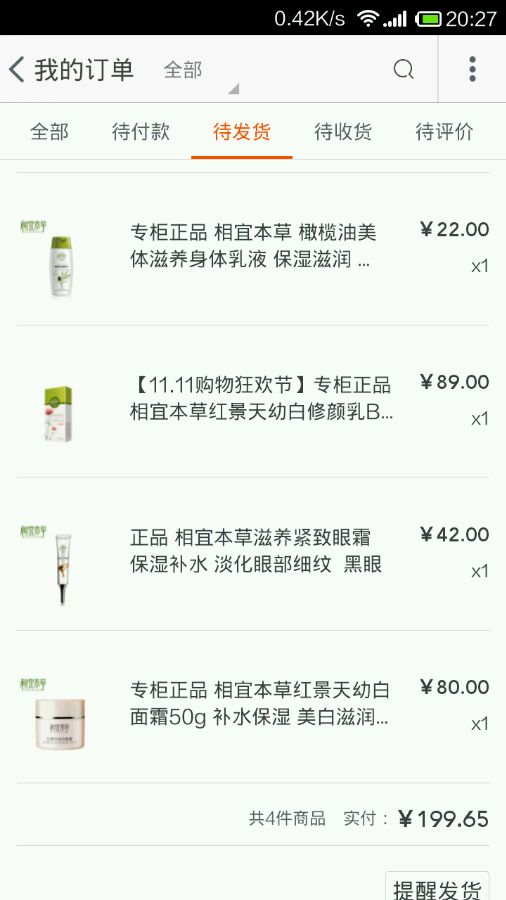Open the three-dot overflow menu
506x900 pixels.
(472, 69)
